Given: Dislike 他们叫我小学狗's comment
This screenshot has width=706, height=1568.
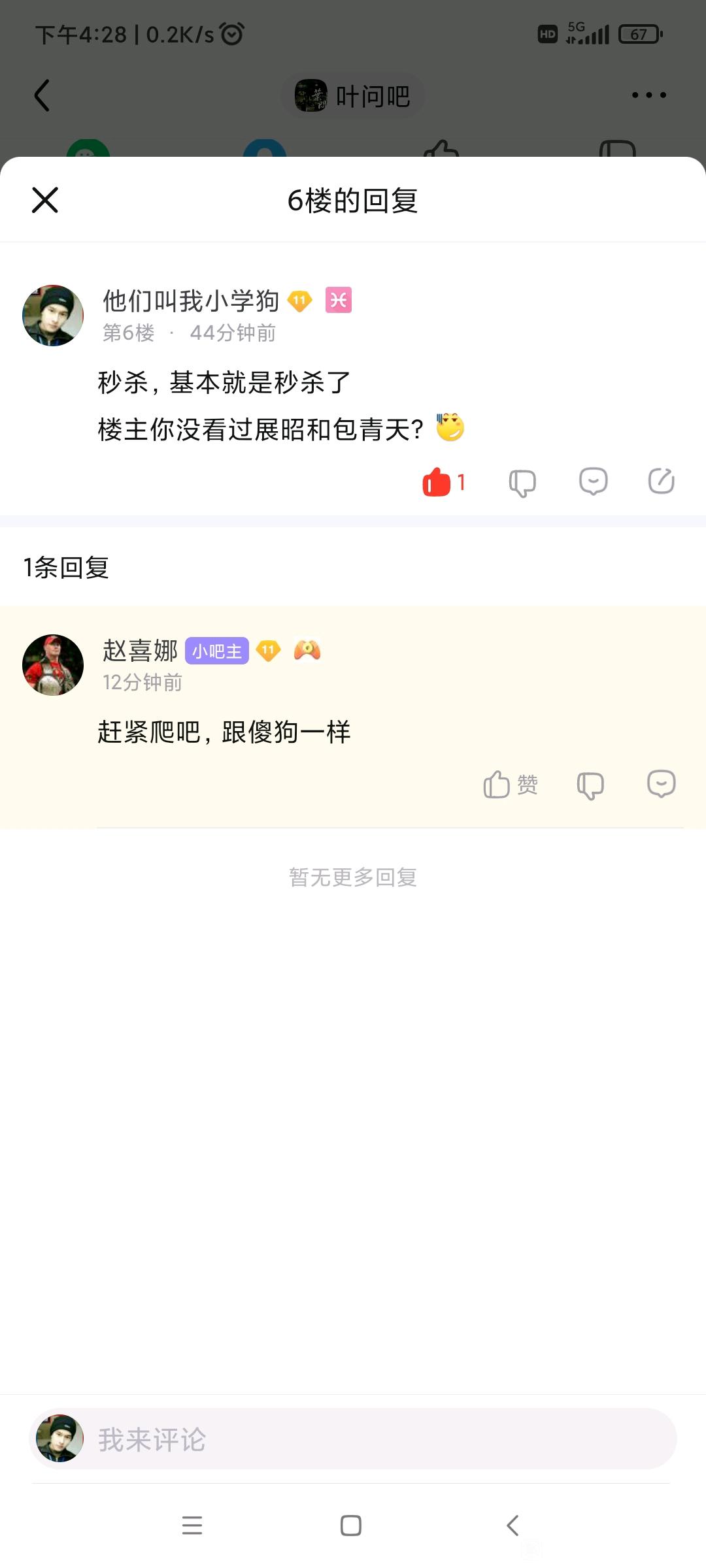Looking at the screenshot, I should pyautogui.click(x=522, y=483).
